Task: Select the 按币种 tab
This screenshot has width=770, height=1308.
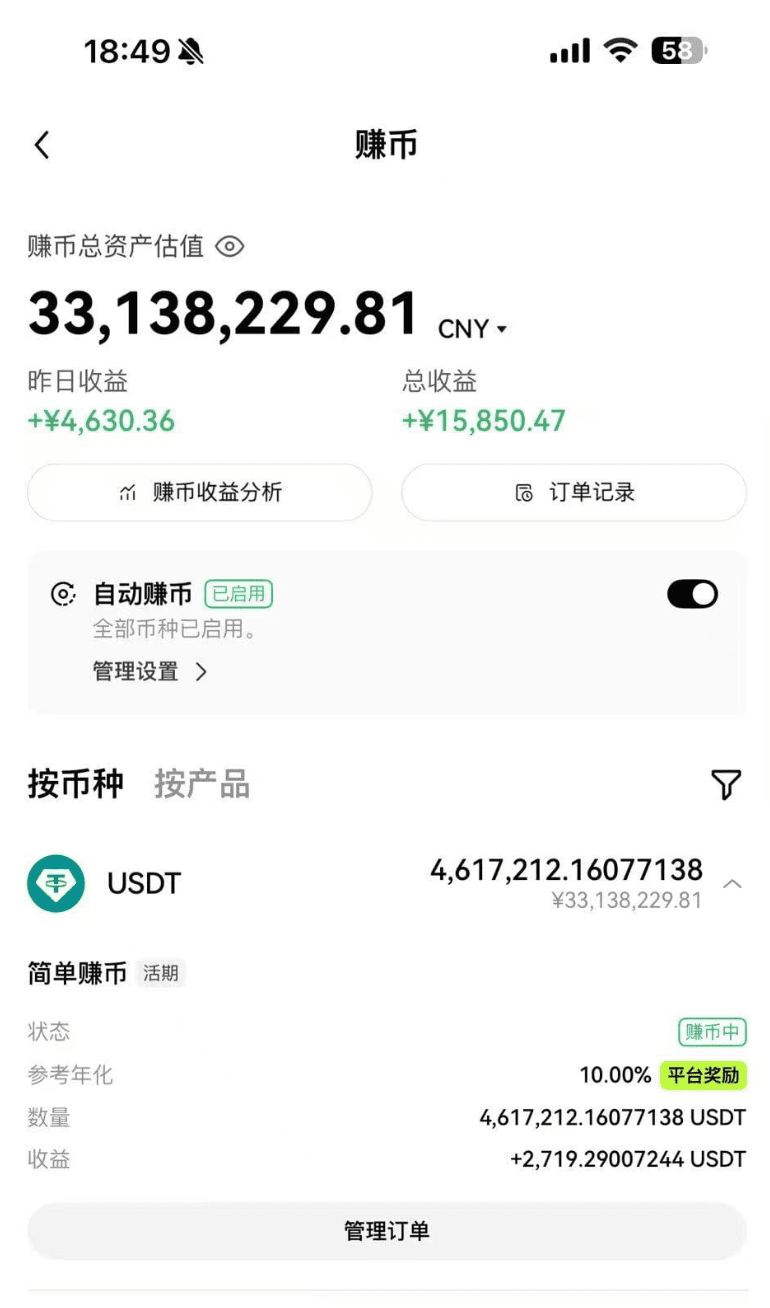Action: click(x=75, y=784)
